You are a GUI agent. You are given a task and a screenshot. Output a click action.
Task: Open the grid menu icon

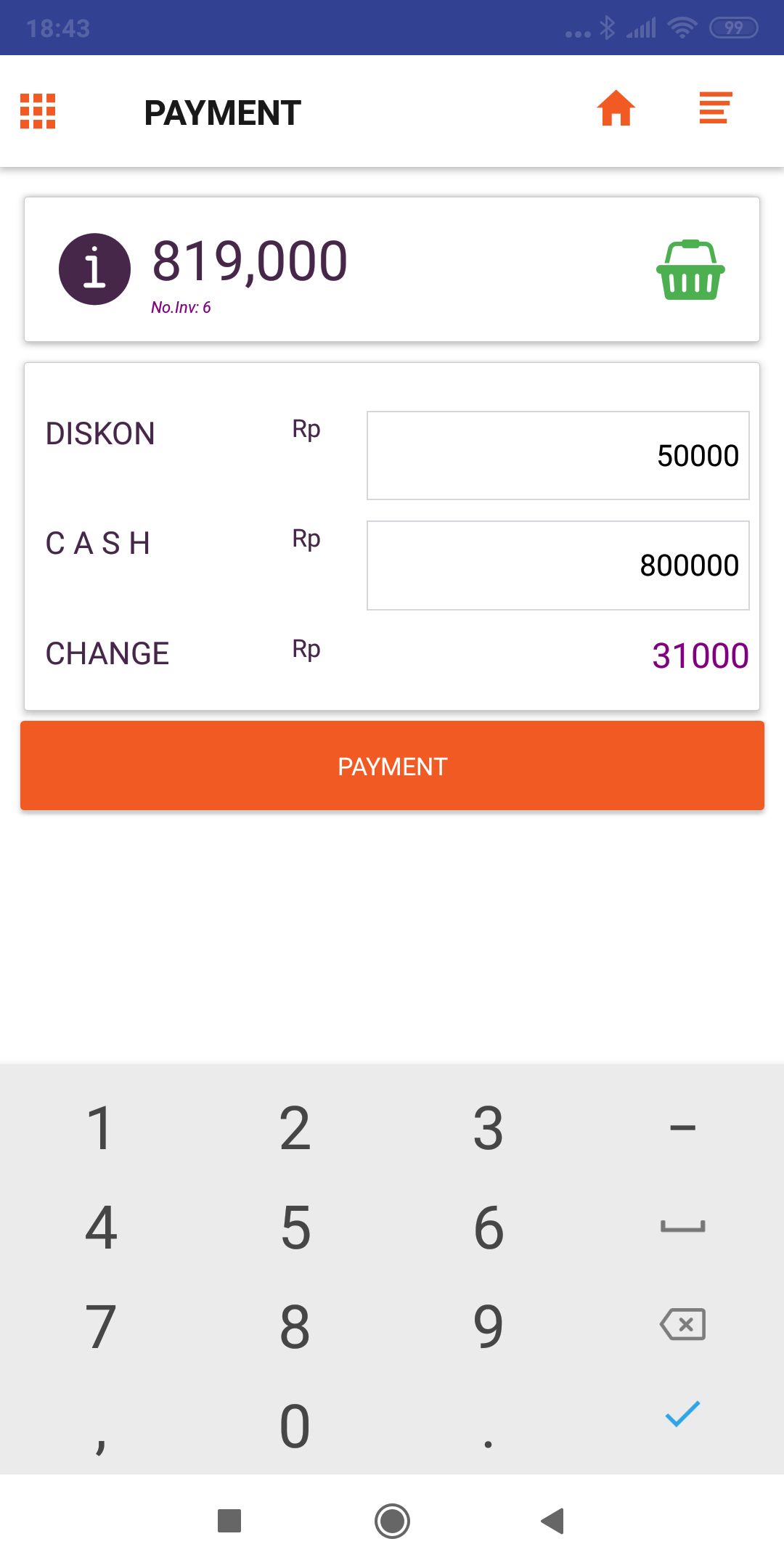click(x=38, y=111)
